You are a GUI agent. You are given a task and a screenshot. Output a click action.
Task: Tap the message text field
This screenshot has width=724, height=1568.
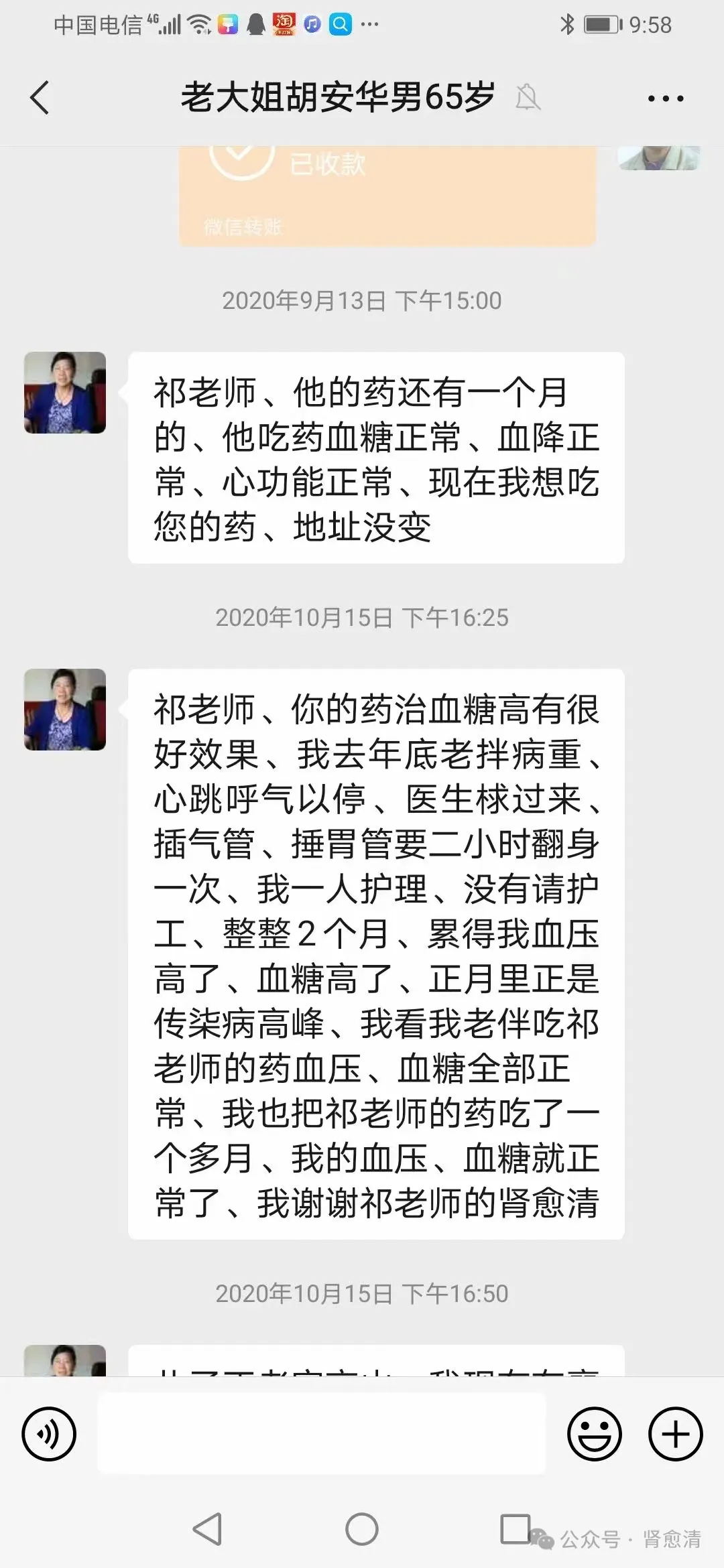point(322,1433)
